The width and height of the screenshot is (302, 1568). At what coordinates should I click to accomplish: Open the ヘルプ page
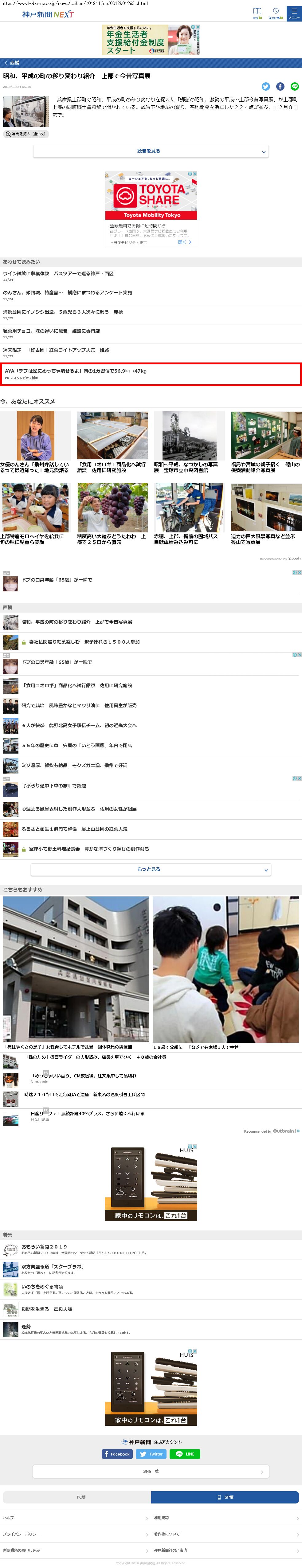pyautogui.click(x=9, y=1518)
